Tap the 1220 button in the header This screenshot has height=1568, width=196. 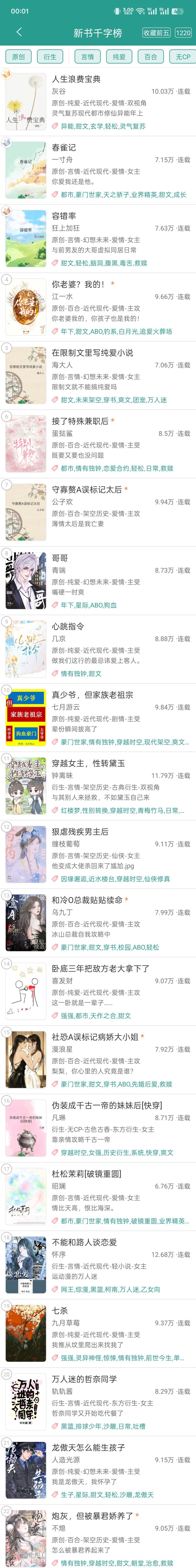coord(183,33)
